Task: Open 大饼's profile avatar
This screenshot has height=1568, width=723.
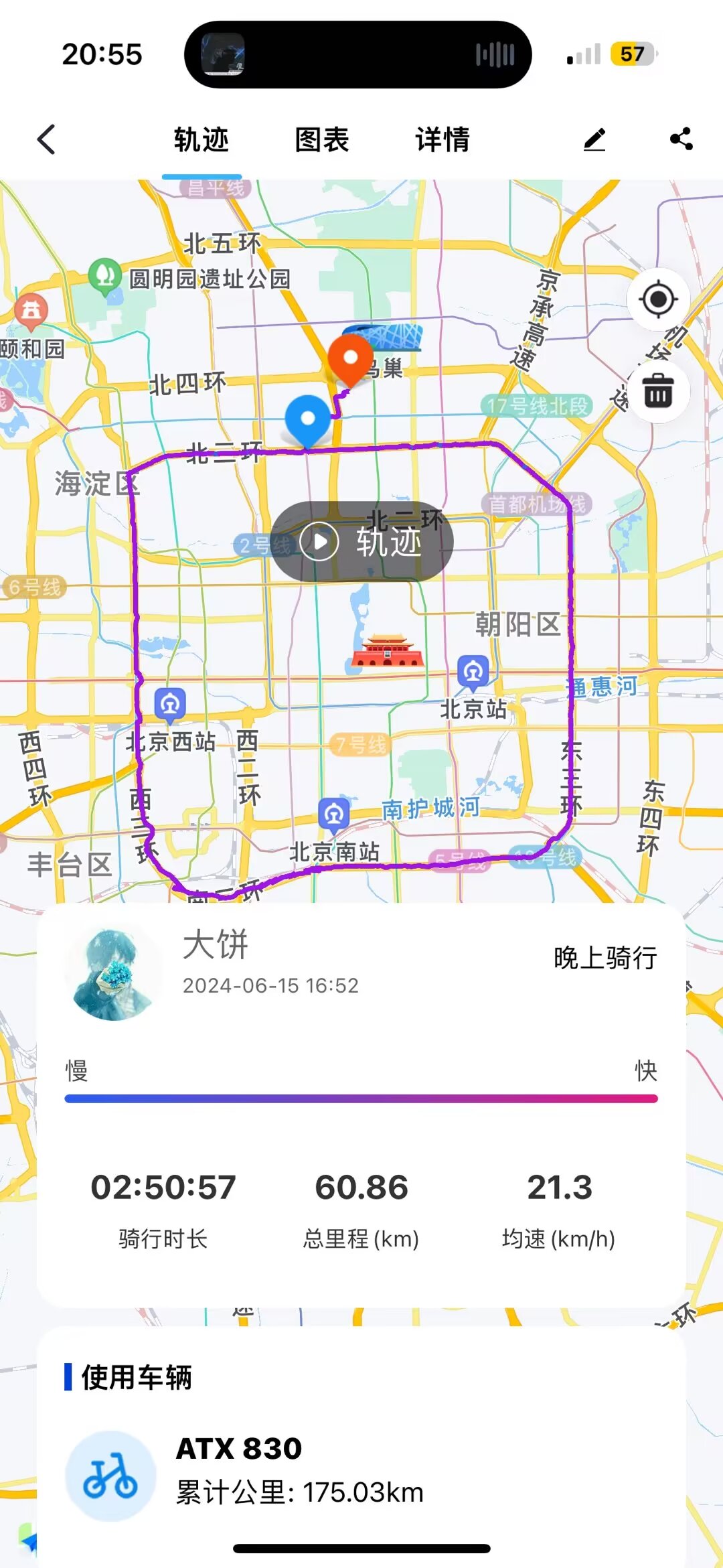Action: pos(113,975)
